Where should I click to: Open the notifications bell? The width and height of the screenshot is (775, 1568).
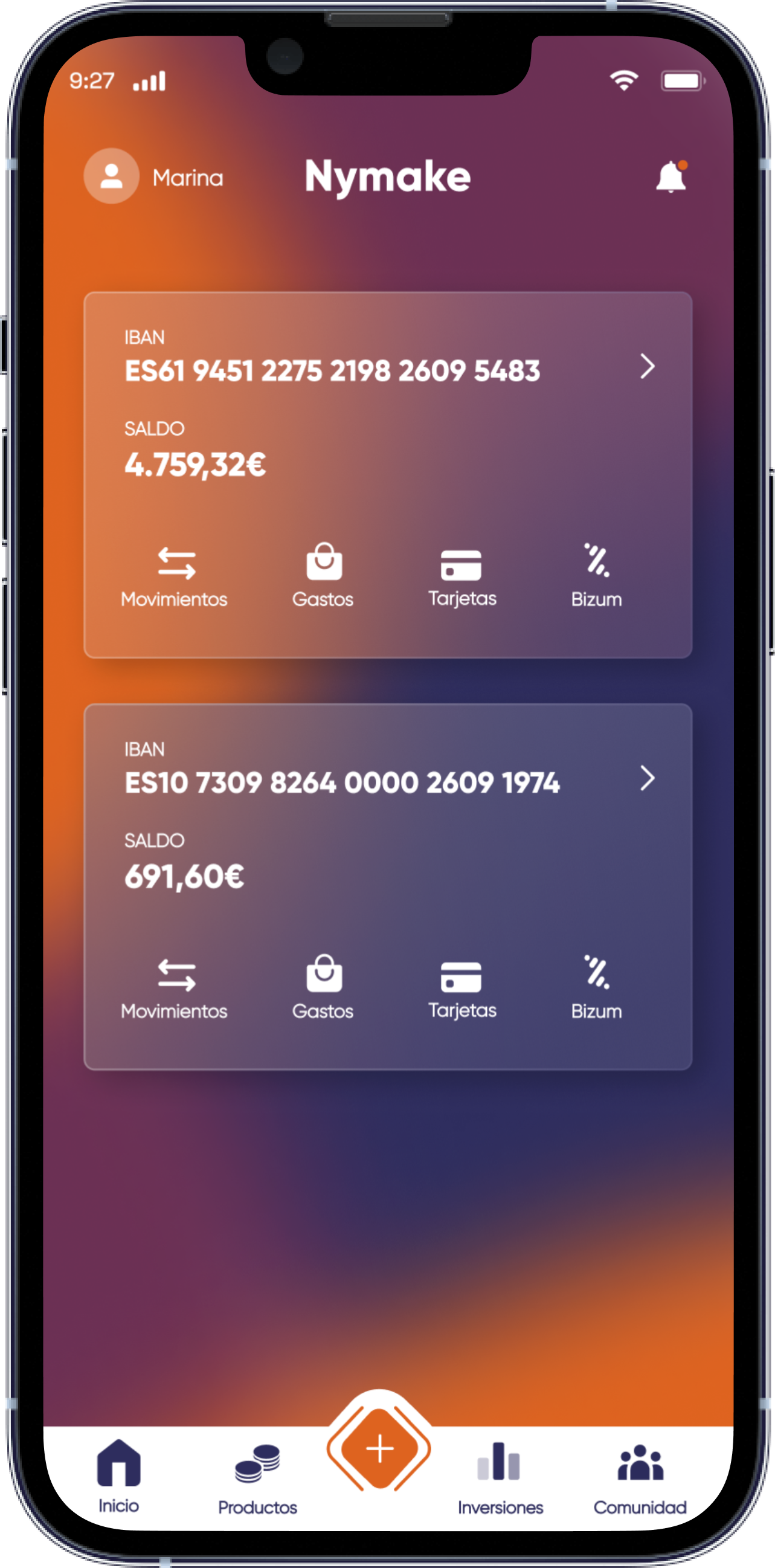671,176
